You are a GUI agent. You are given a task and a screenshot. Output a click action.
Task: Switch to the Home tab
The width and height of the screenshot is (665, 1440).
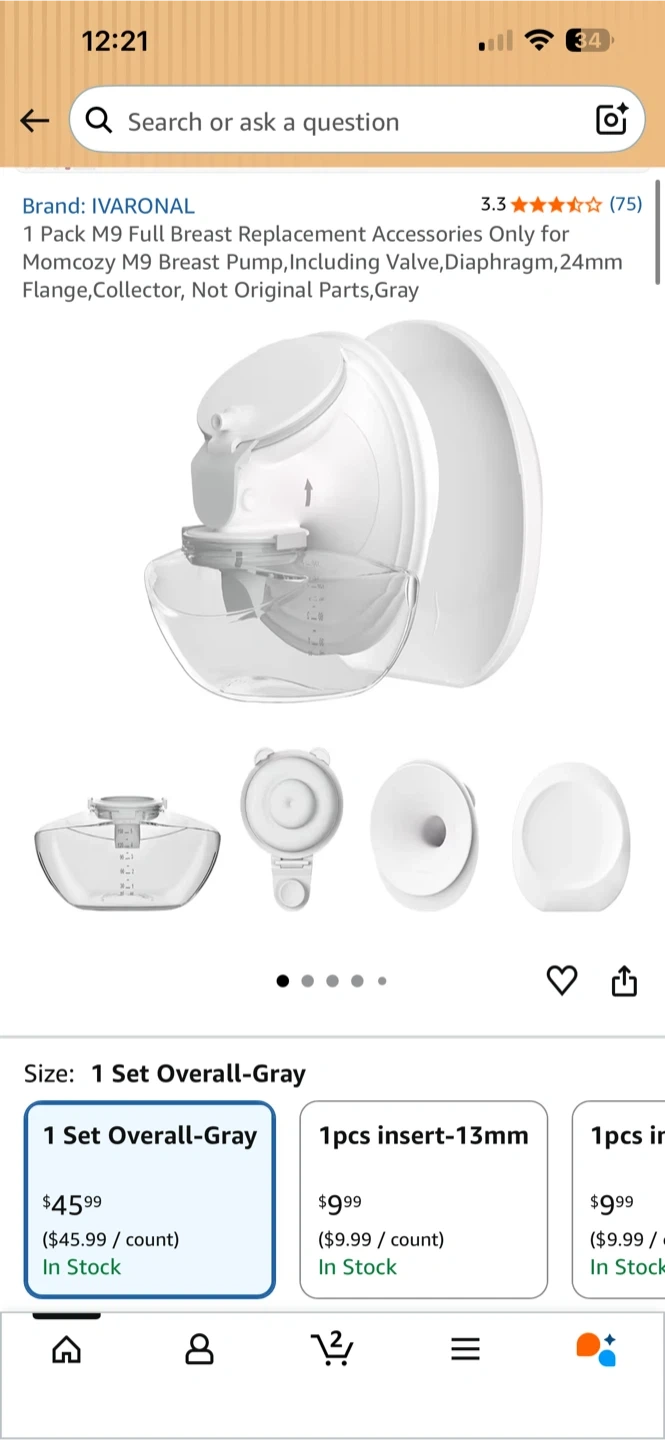(x=66, y=1350)
